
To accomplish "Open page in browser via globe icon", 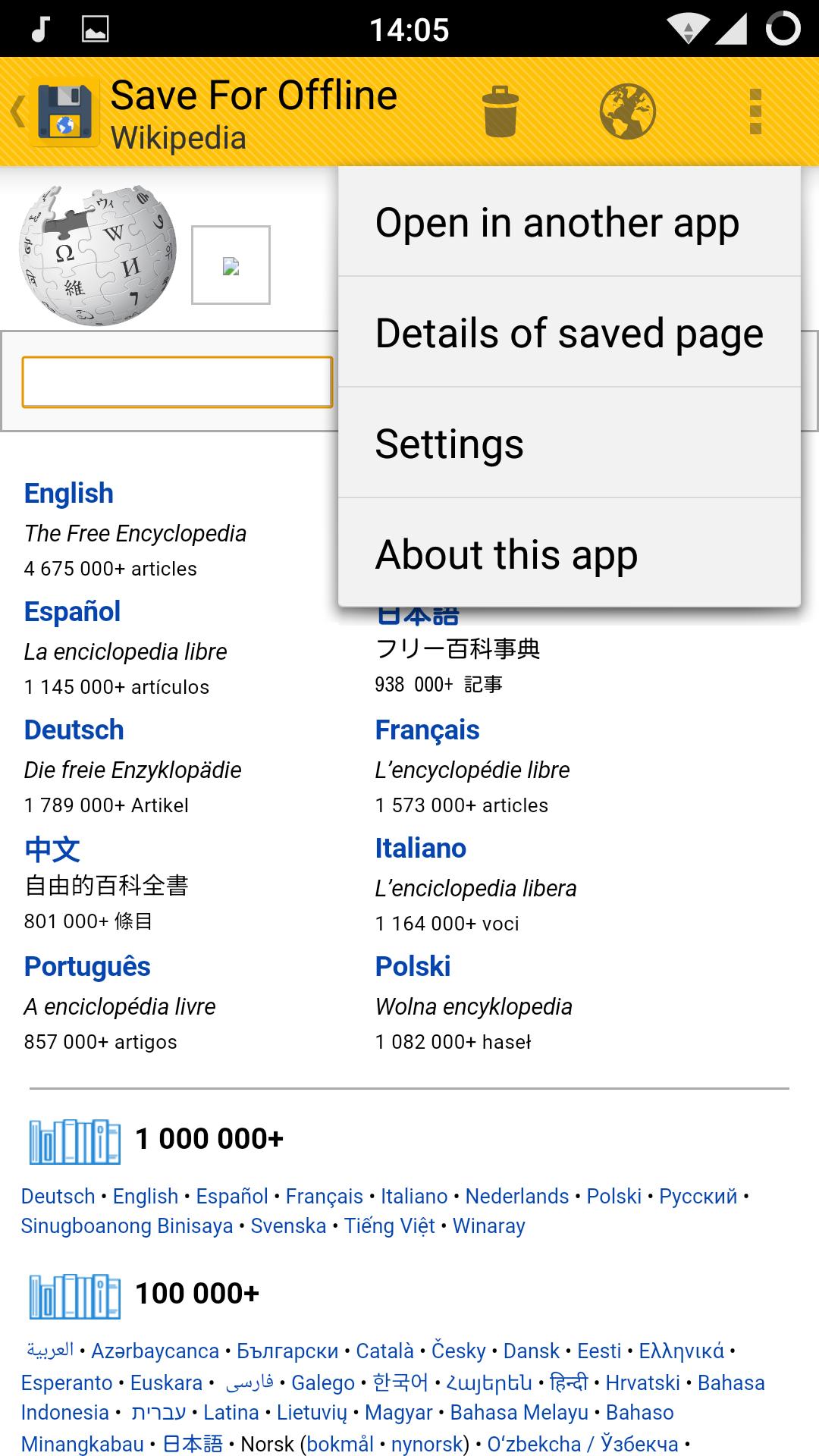I will 627,111.
